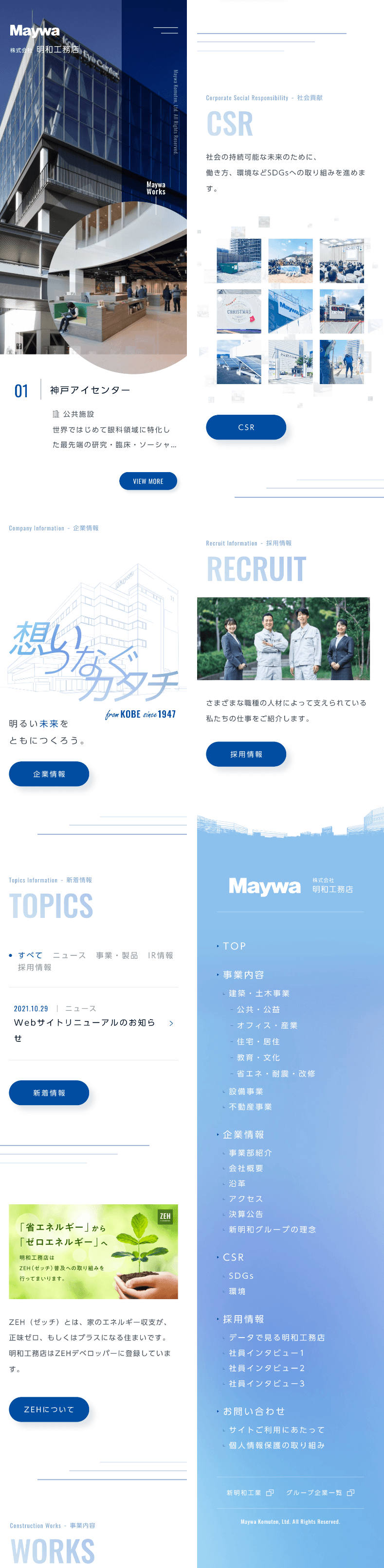Viewport: 384px width, 1568px height.
Task: Select the ニュース topics filter
Action: [x=69, y=955]
